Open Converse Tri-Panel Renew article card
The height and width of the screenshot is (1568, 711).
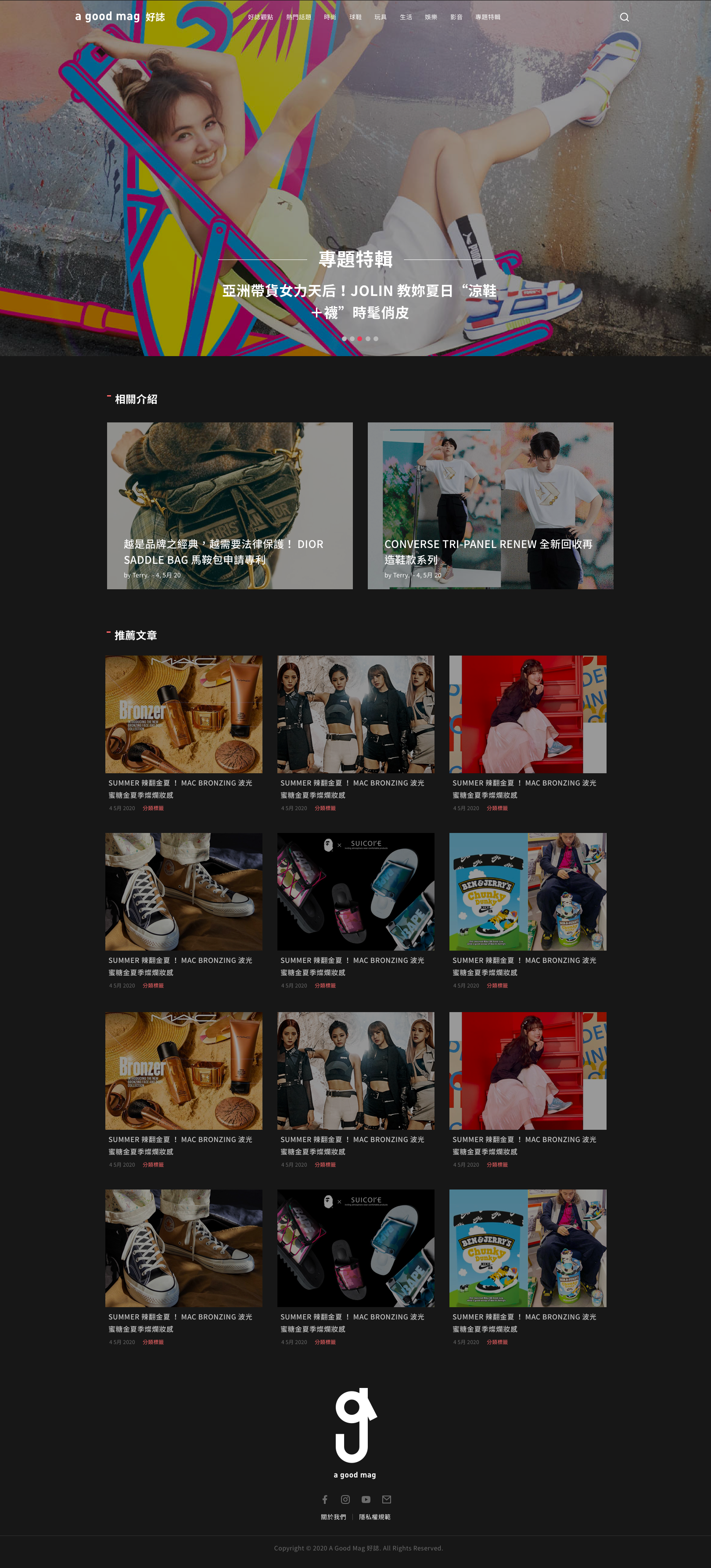pyautogui.click(x=490, y=505)
